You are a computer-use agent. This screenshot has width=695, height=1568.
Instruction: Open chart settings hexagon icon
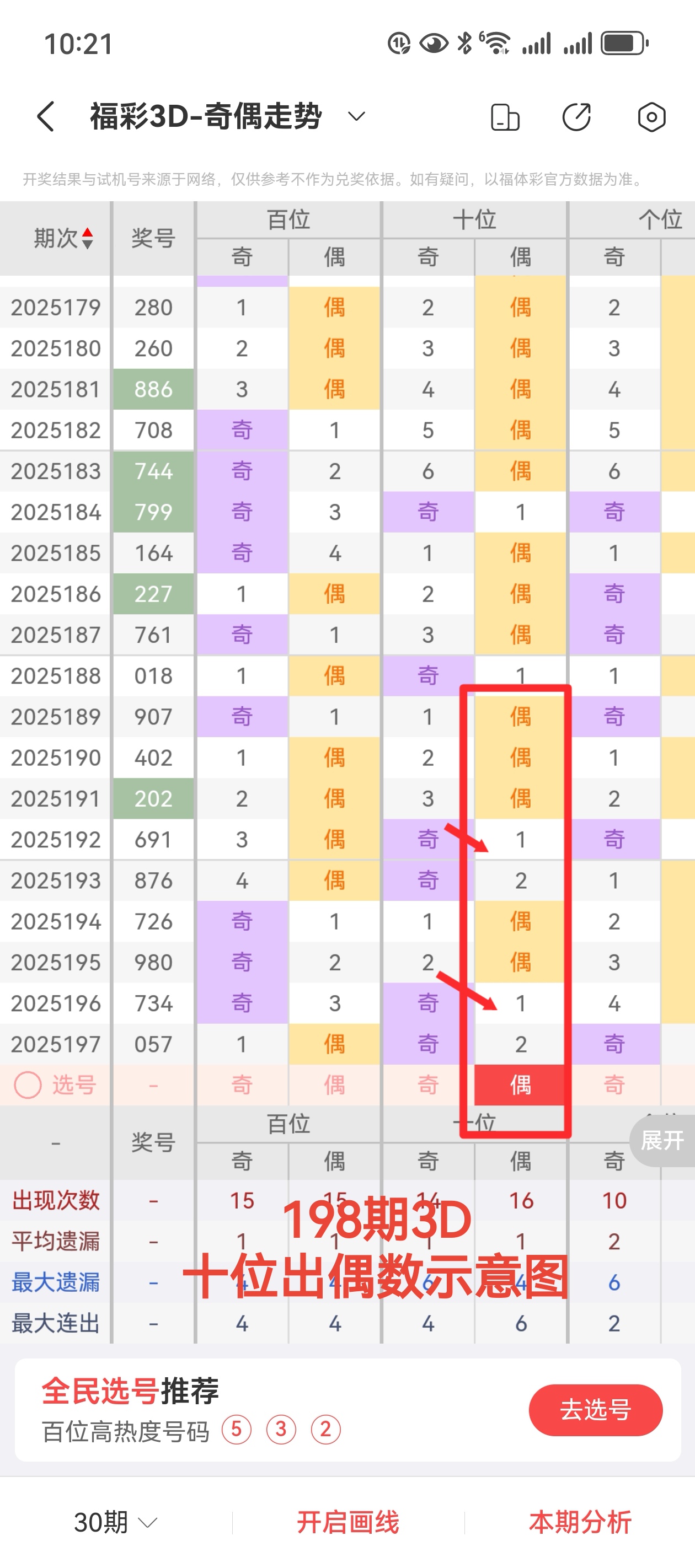(651, 117)
